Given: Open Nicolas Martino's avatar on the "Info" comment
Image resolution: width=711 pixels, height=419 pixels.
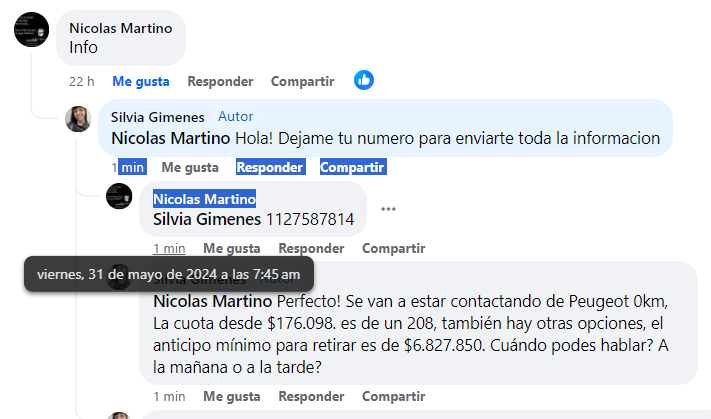Looking at the screenshot, I should point(31,31).
